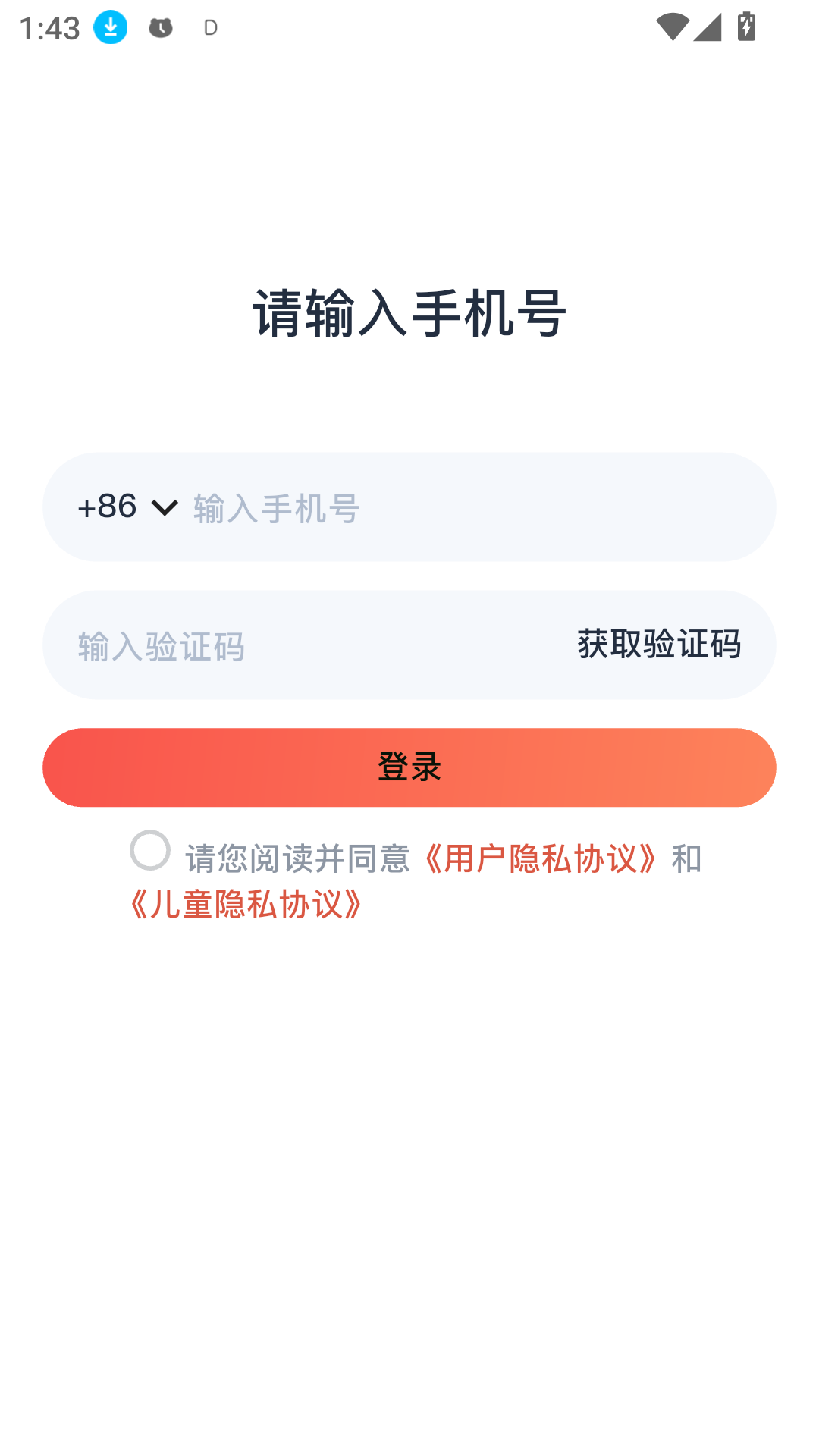
Task: Click the cellular signal icon in the status bar
Action: [x=706, y=27]
